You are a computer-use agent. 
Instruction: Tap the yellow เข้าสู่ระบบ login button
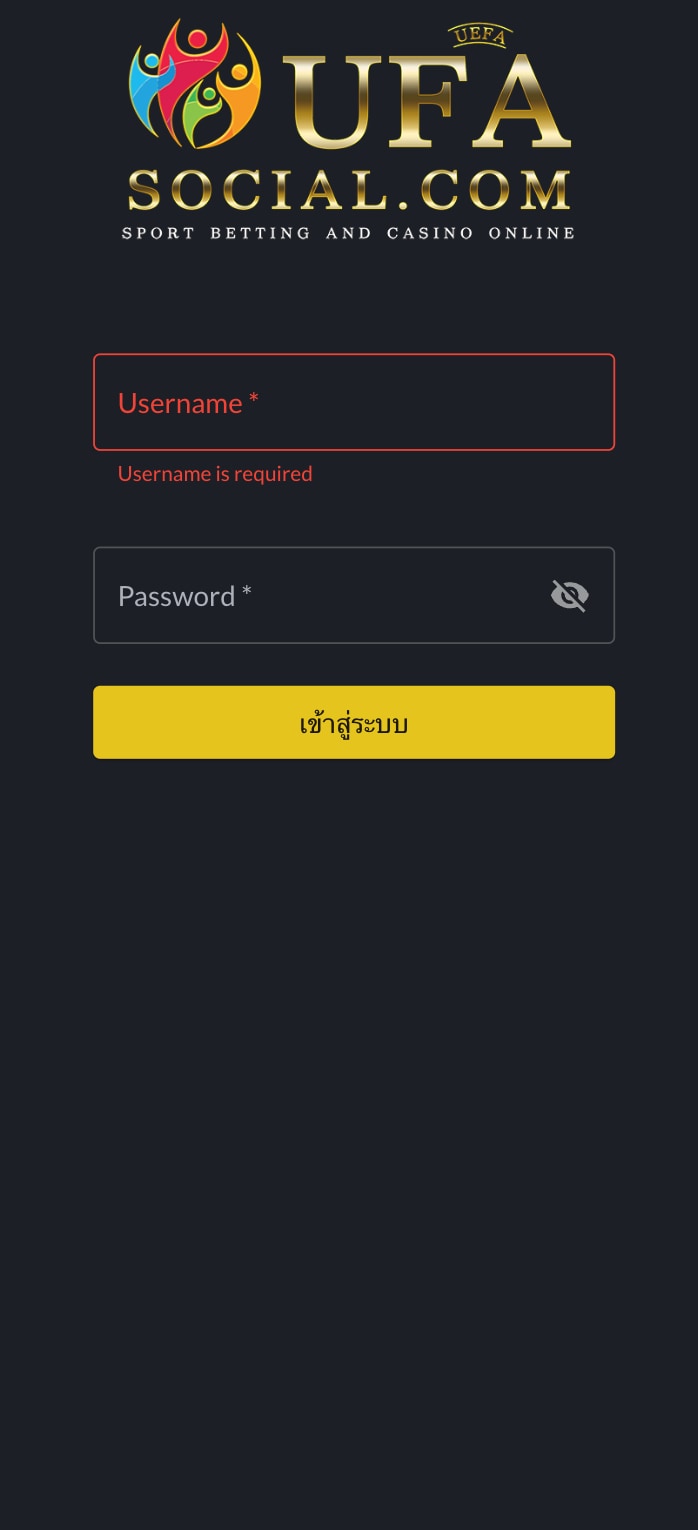pyautogui.click(x=353, y=722)
